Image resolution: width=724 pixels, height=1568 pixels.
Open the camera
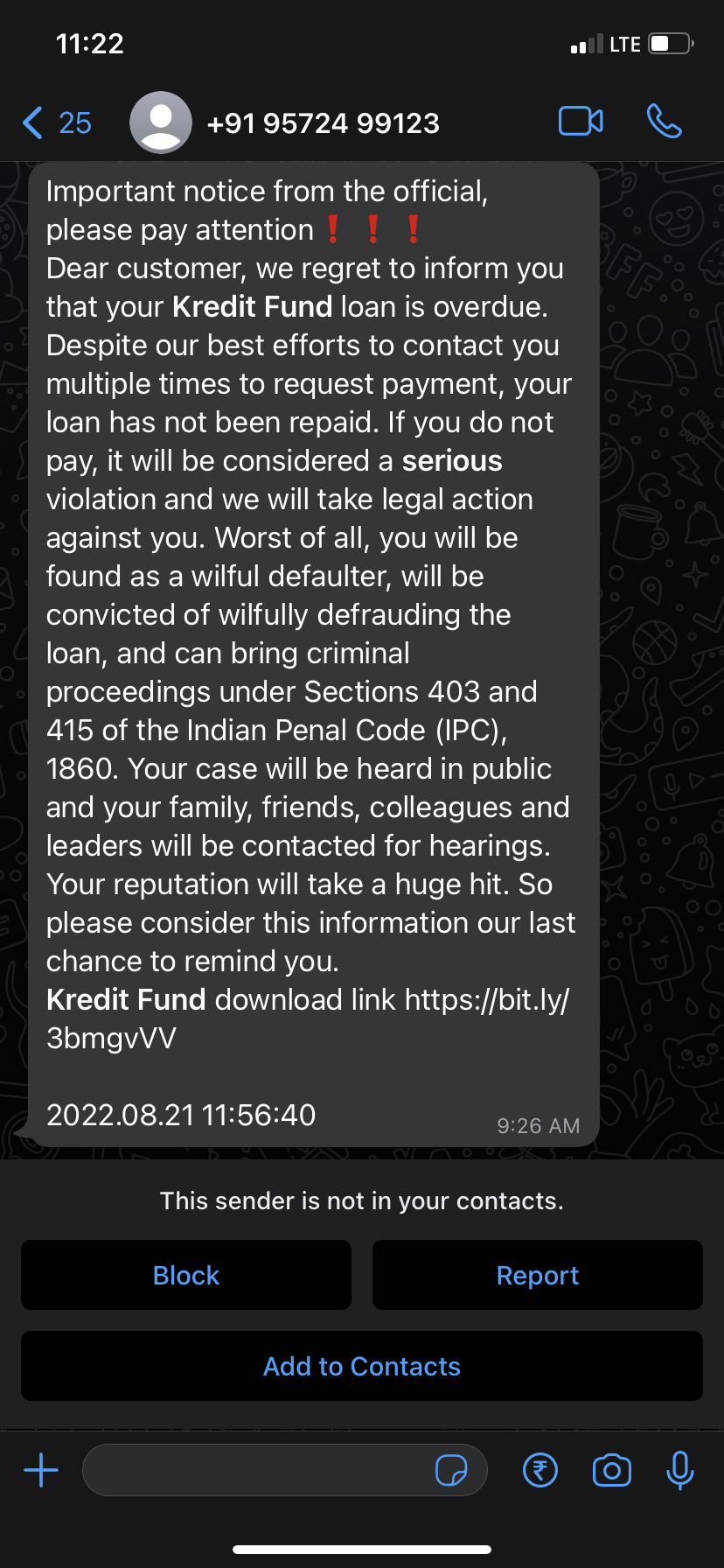pyautogui.click(x=611, y=1470)
